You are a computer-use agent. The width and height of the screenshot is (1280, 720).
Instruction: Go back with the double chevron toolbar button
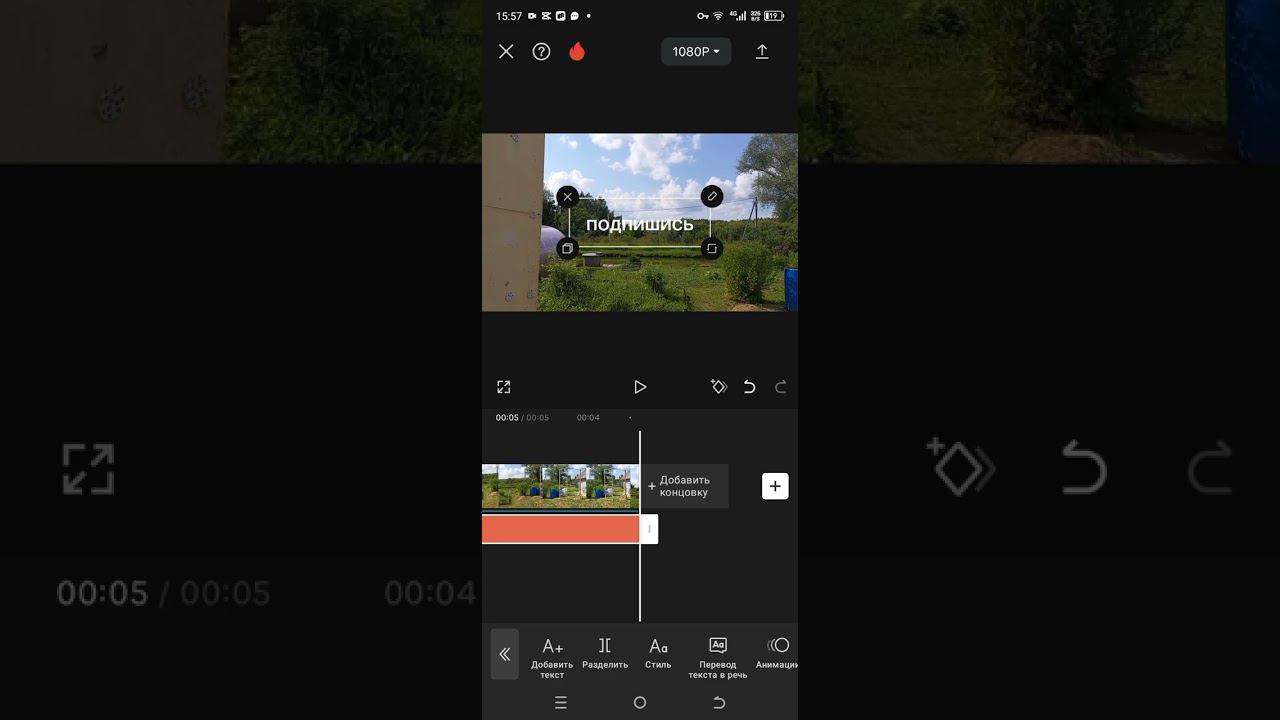(505, 654)
